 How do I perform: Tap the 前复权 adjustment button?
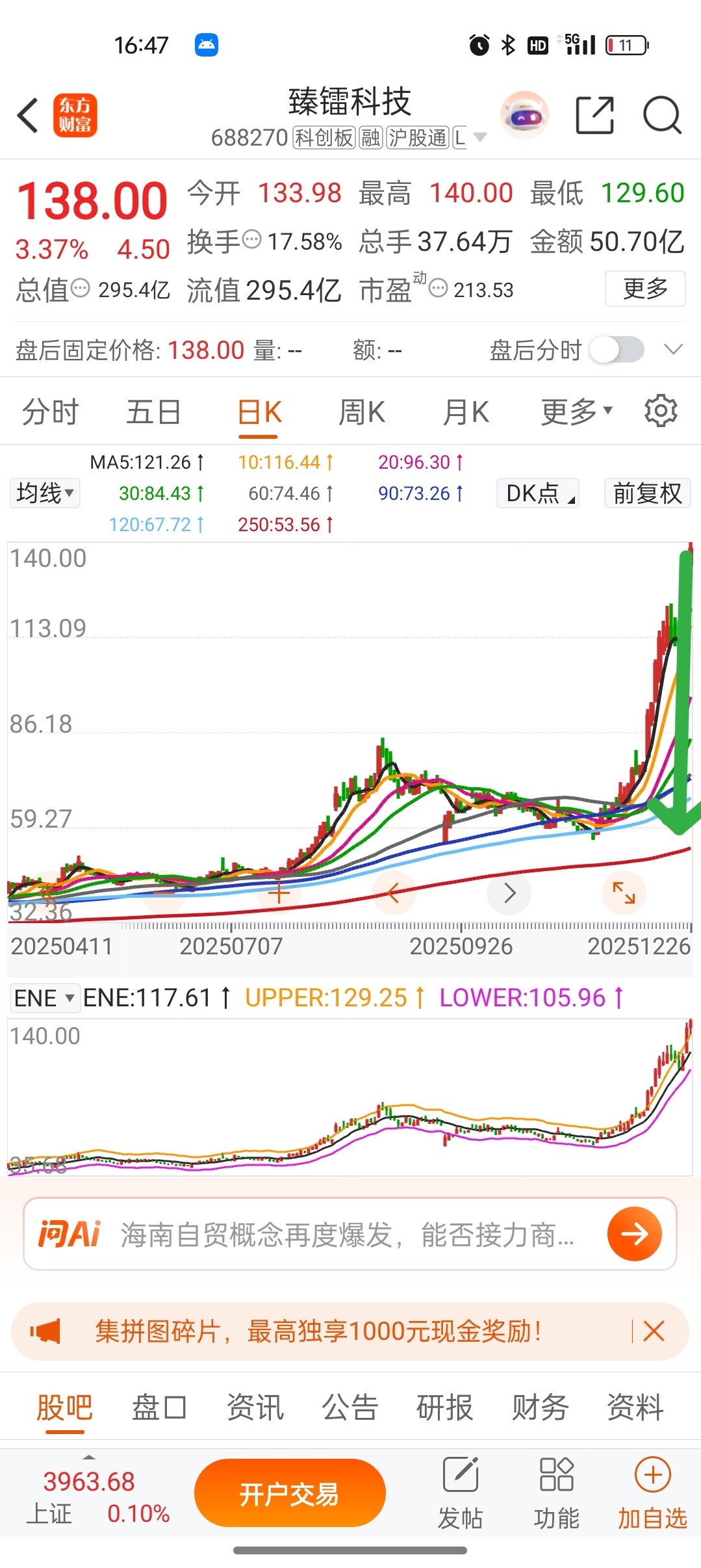pyautogui.click(x=647, y=493)
